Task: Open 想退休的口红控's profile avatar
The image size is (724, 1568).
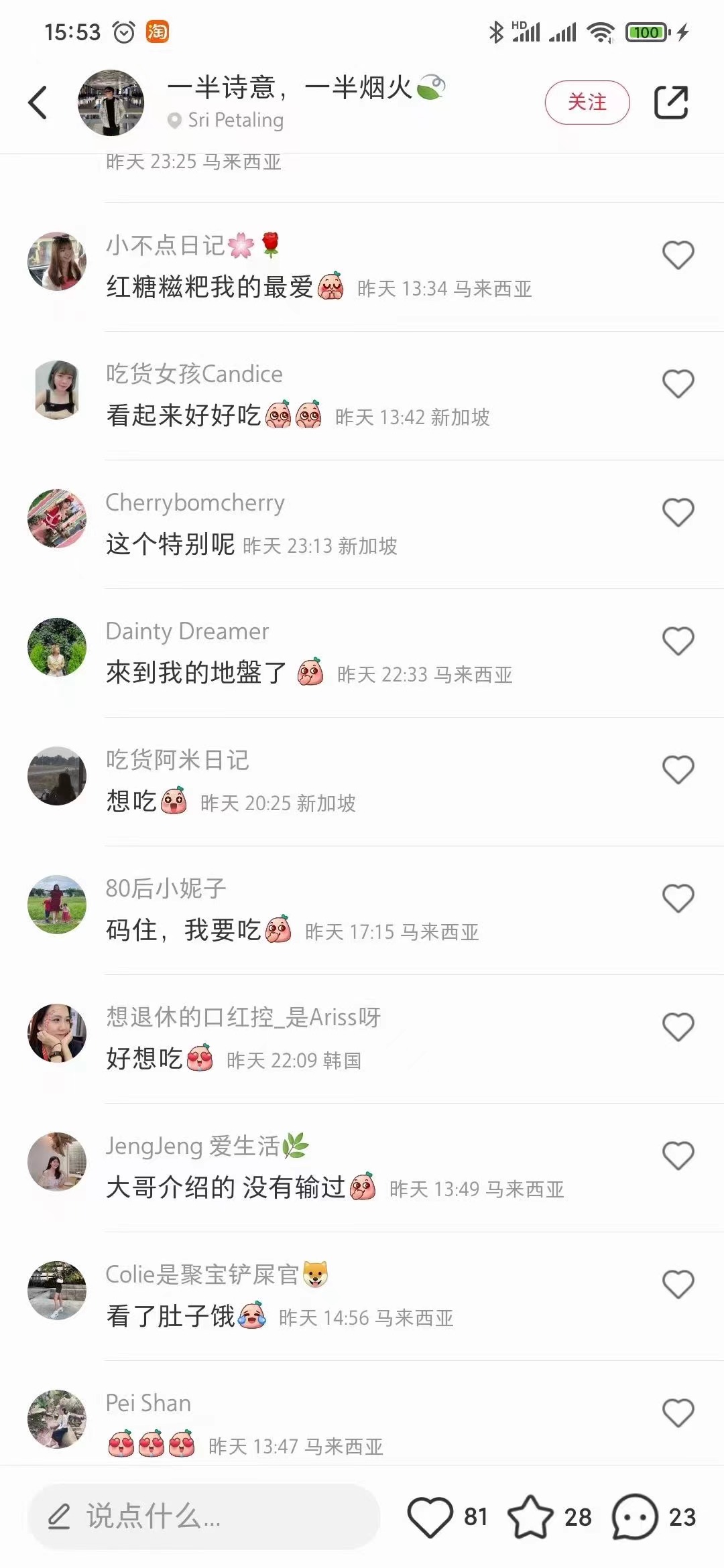Action: click(x=57, y=1033)
